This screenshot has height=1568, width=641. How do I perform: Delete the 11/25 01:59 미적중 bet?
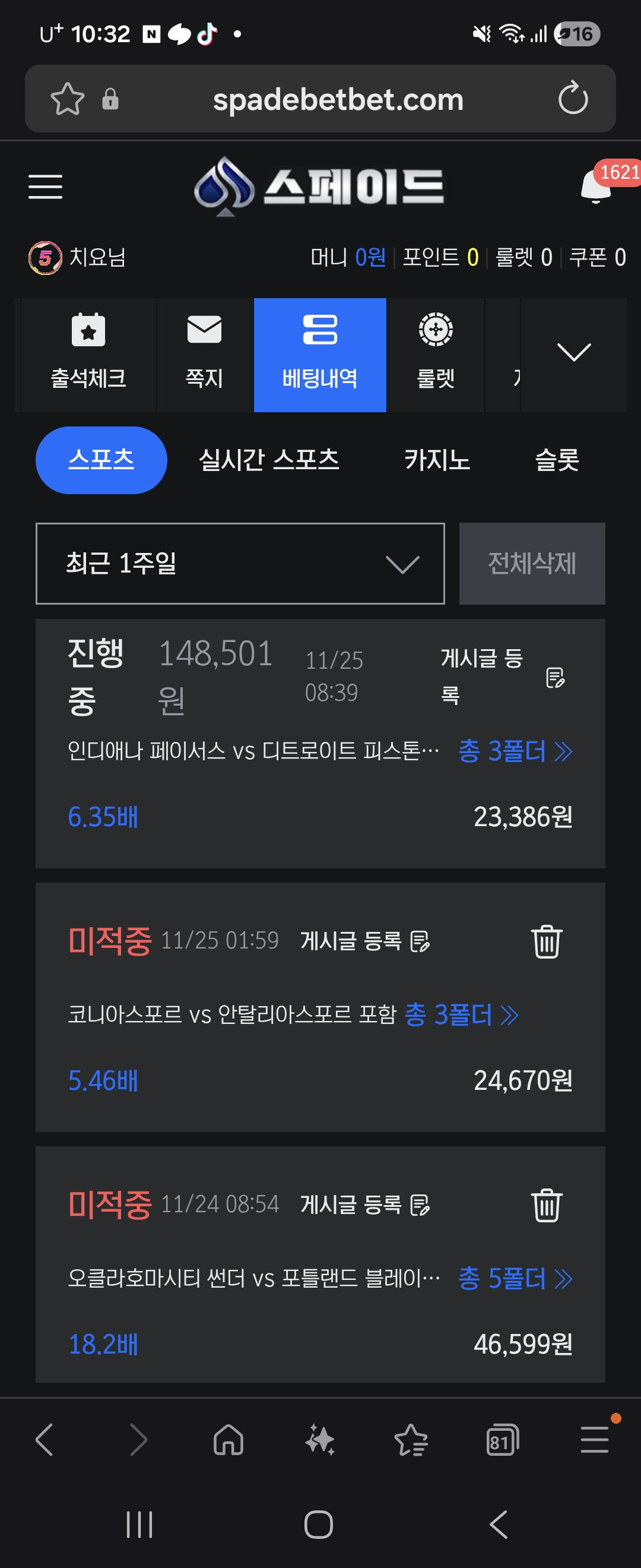click(546, 941)
